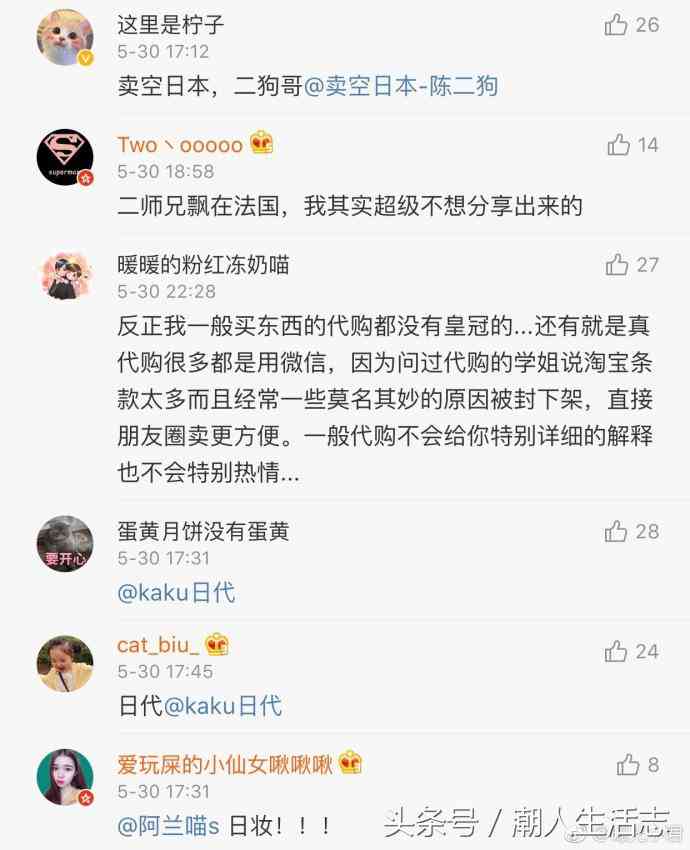Like Two丶ooooo's comment
The width and height of the screenshot is (690, 850).
[618, 145]
